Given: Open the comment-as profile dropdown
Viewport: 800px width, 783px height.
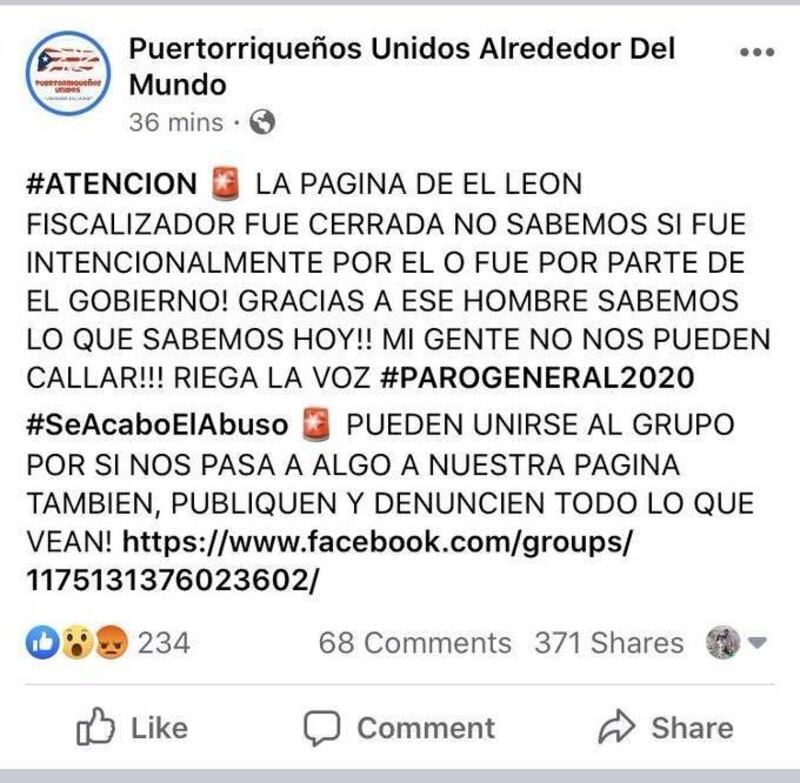Looking at the screenshot, I should (x=735, y=642).
